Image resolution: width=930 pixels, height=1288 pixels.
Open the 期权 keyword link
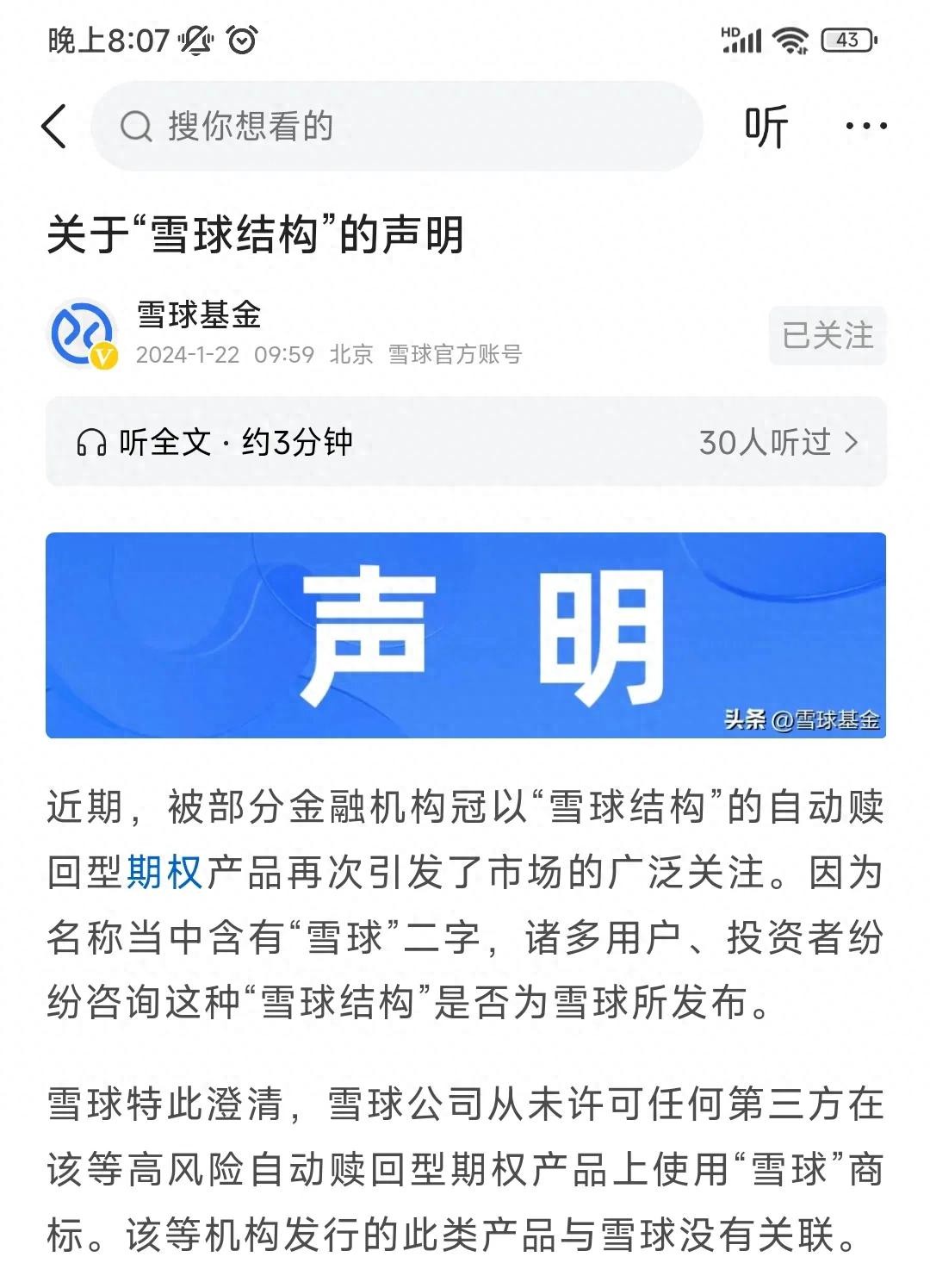coord(164,873)
